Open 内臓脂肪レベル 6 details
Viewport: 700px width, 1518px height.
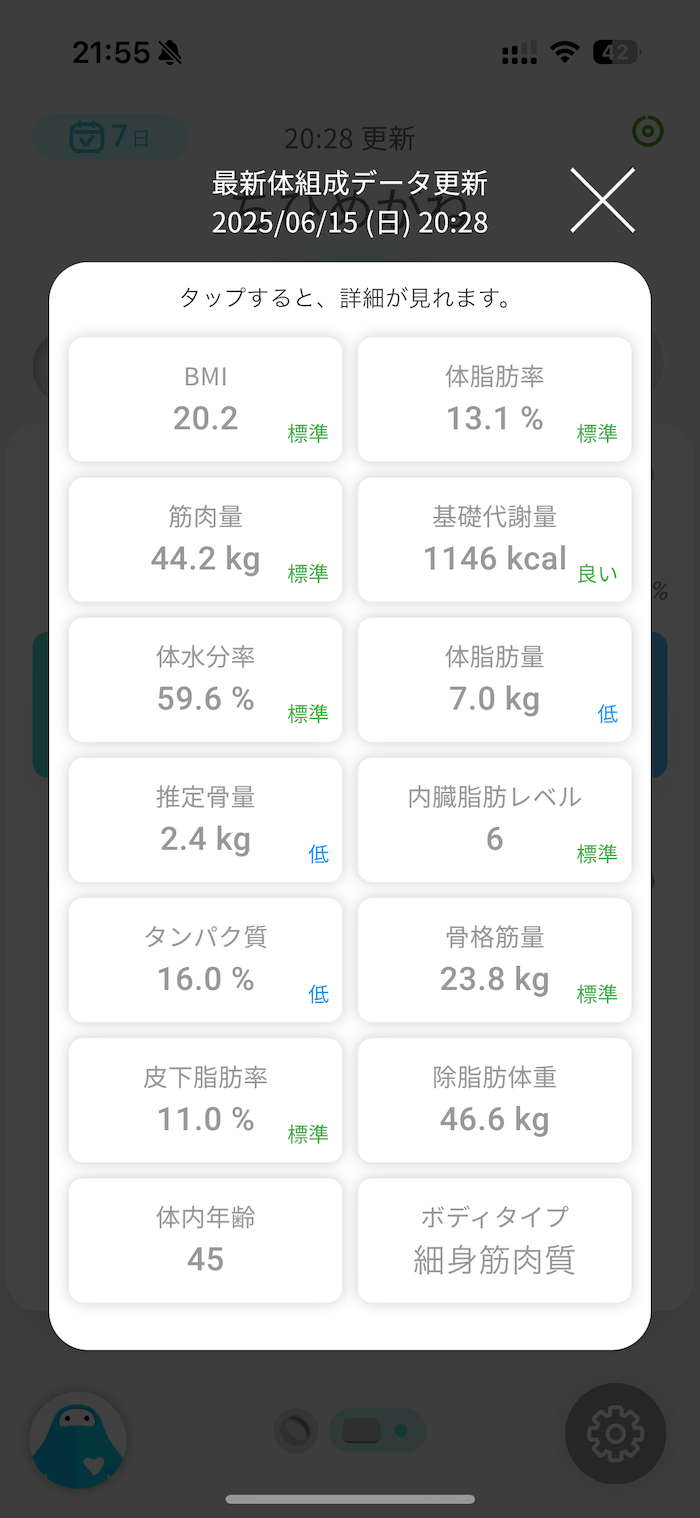(495, 820)
